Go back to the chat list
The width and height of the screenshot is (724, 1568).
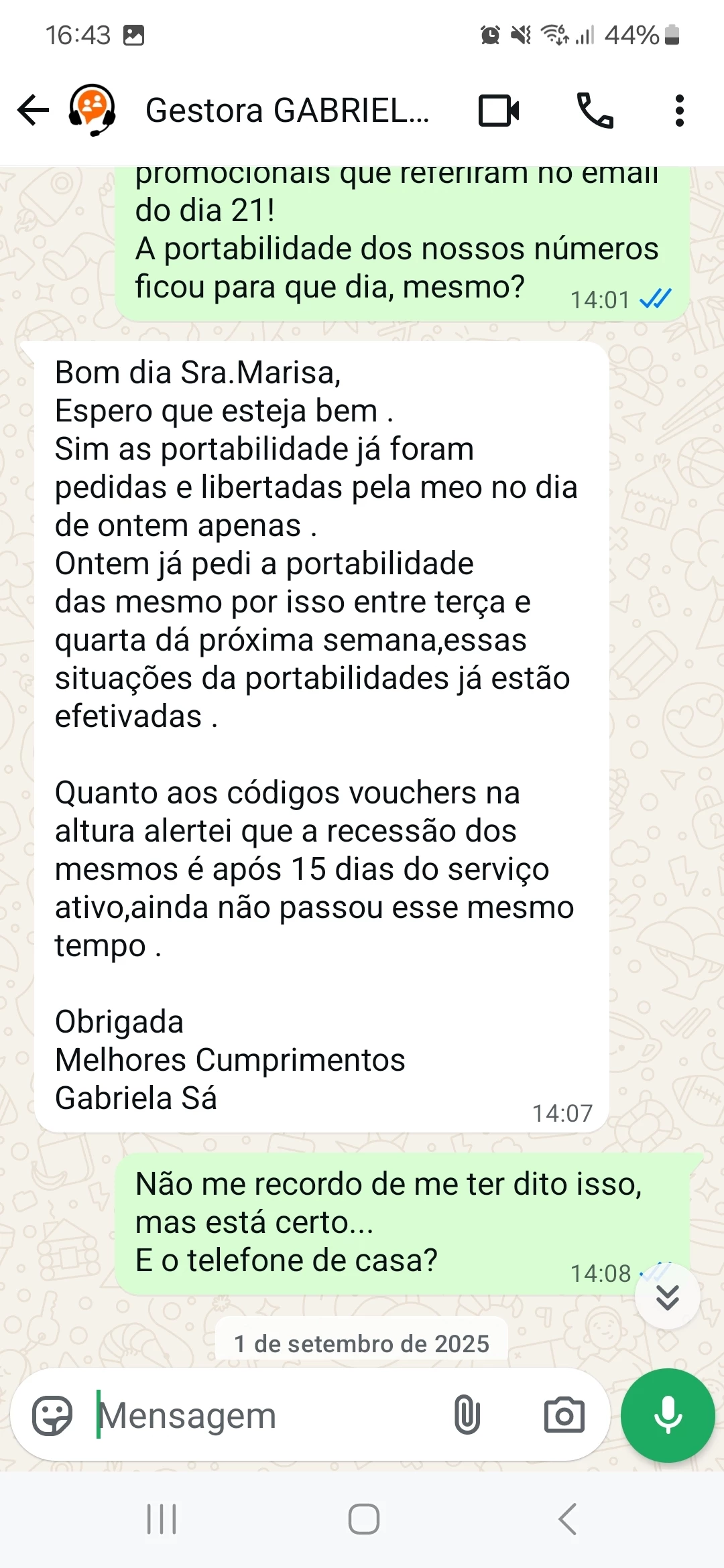[x=33, y=111]
